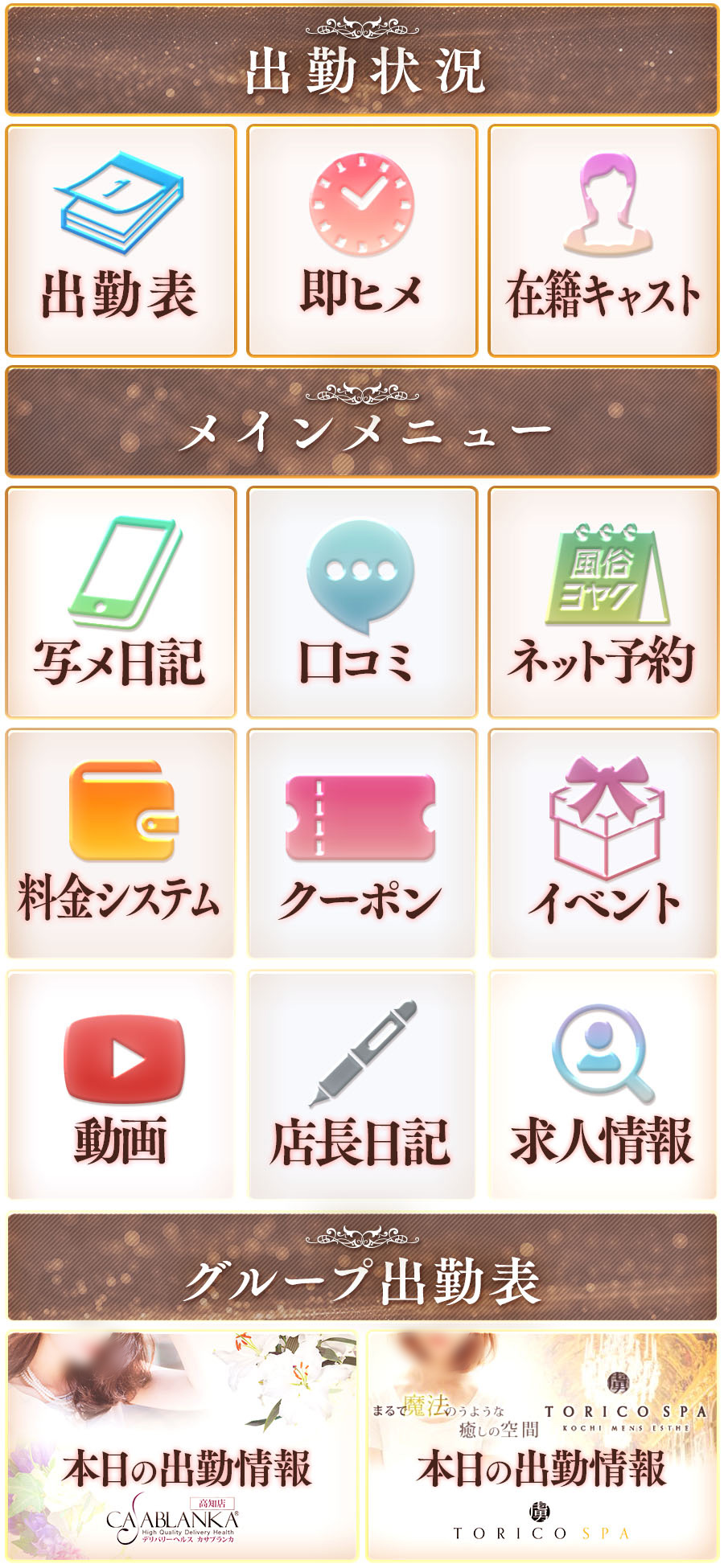Image resolution: width=724 pixels, height=1568 pixels.
Task: Open 求人情報 recruitment info
Action: click(x=603, y=1085)
